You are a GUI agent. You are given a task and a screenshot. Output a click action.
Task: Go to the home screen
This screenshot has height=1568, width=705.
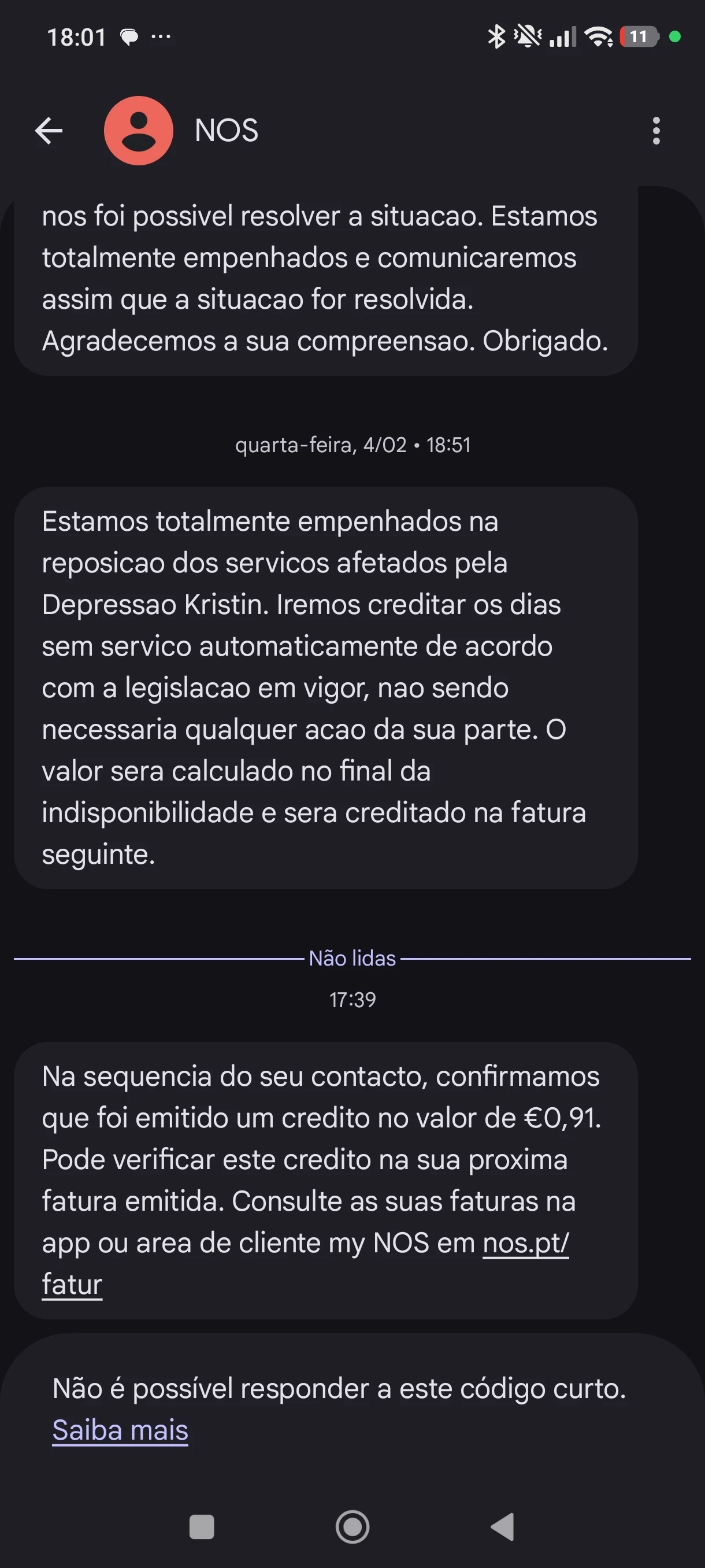353,1526
